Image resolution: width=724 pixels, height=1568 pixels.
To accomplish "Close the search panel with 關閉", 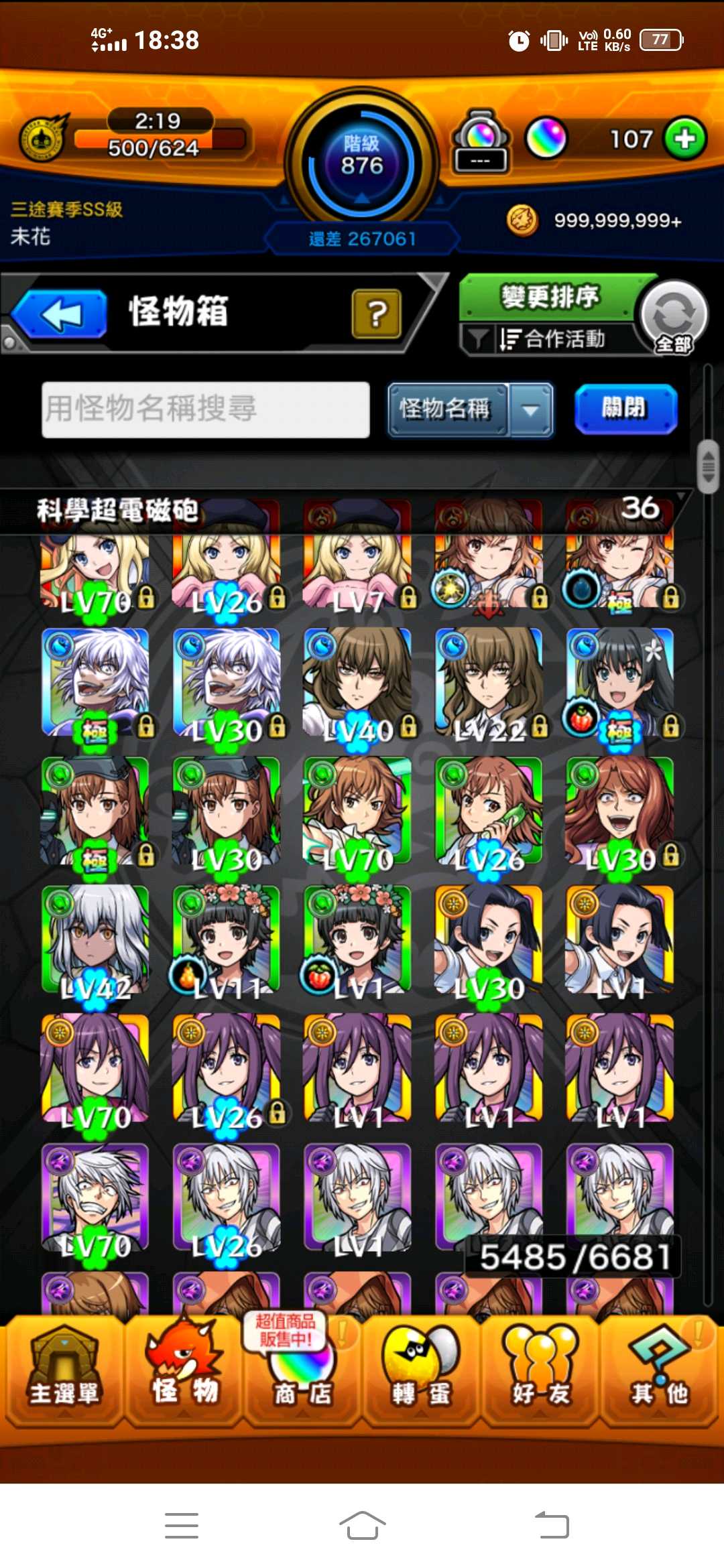I will click(625, 409).
